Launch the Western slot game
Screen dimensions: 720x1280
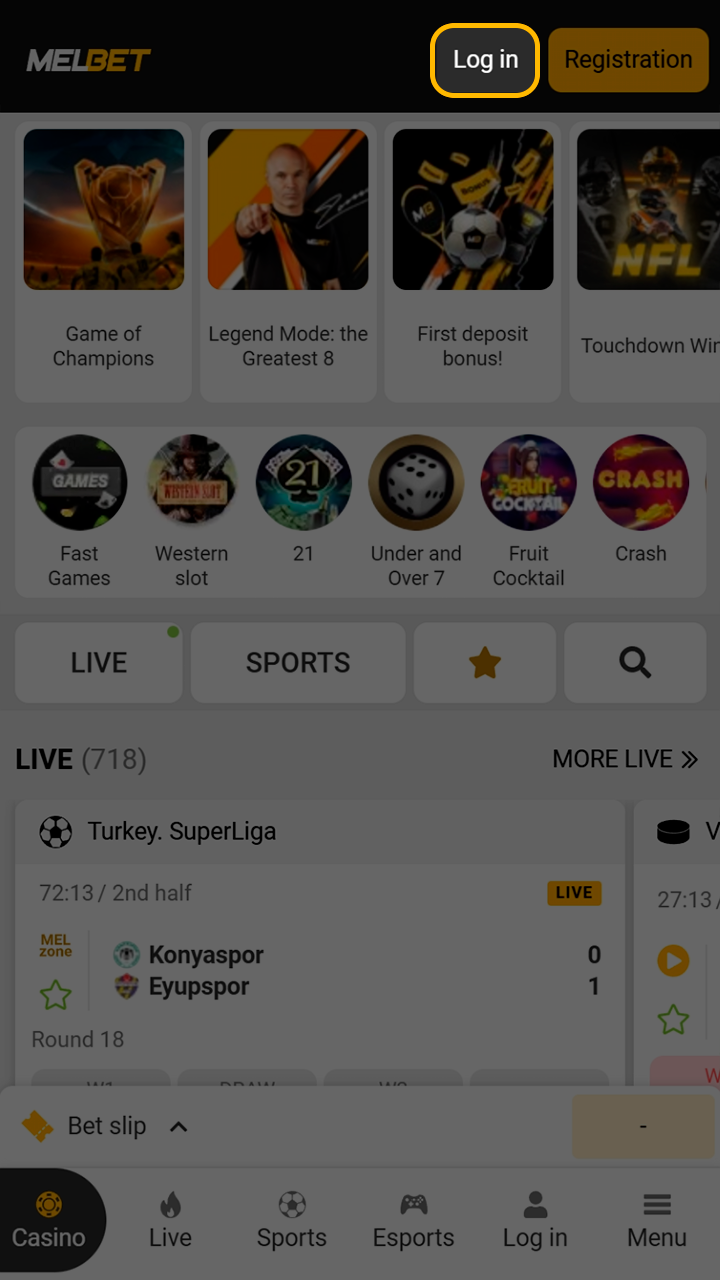click(x=191, y=482)
